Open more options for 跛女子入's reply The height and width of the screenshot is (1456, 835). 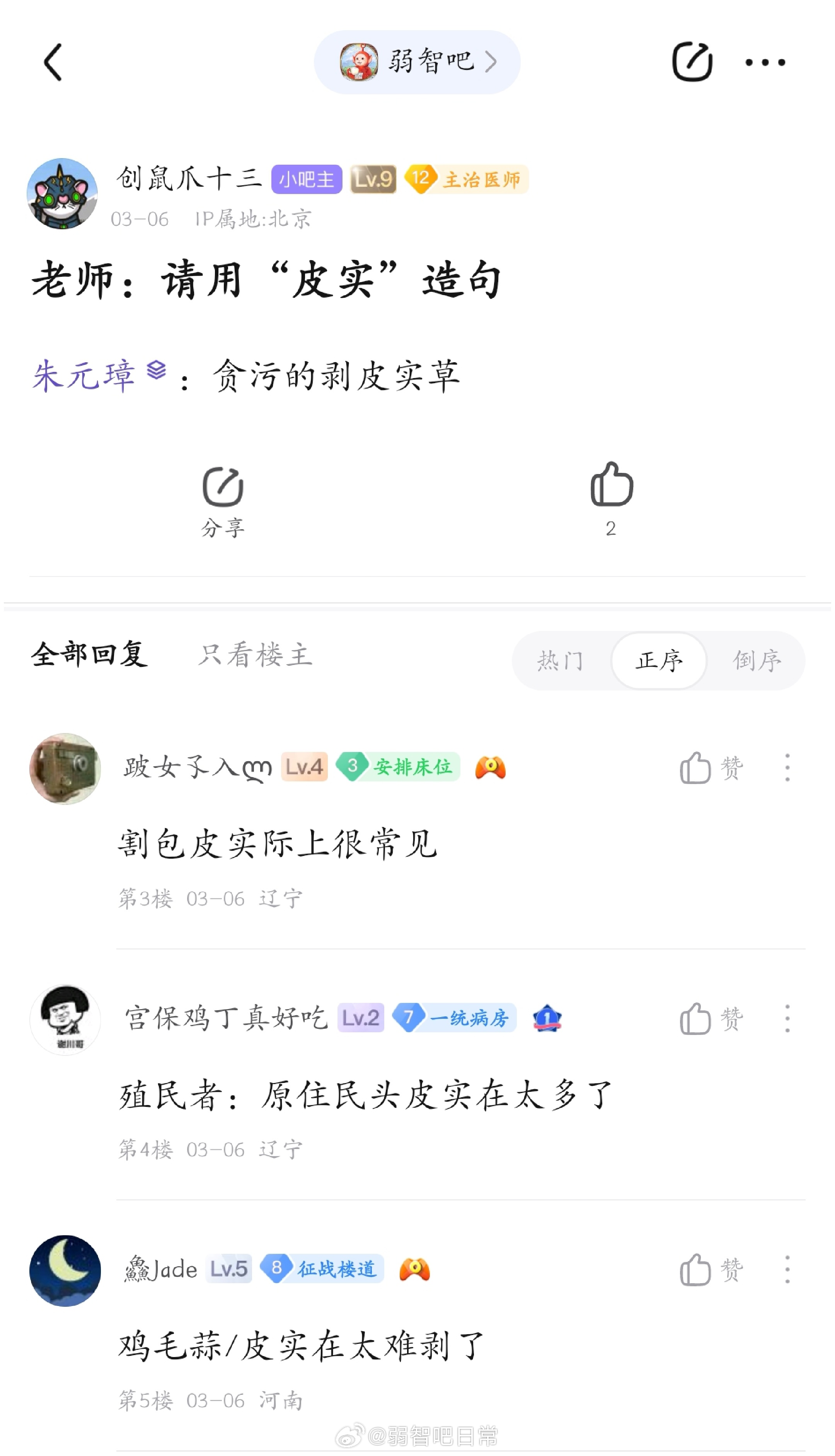tap(787, 767)
